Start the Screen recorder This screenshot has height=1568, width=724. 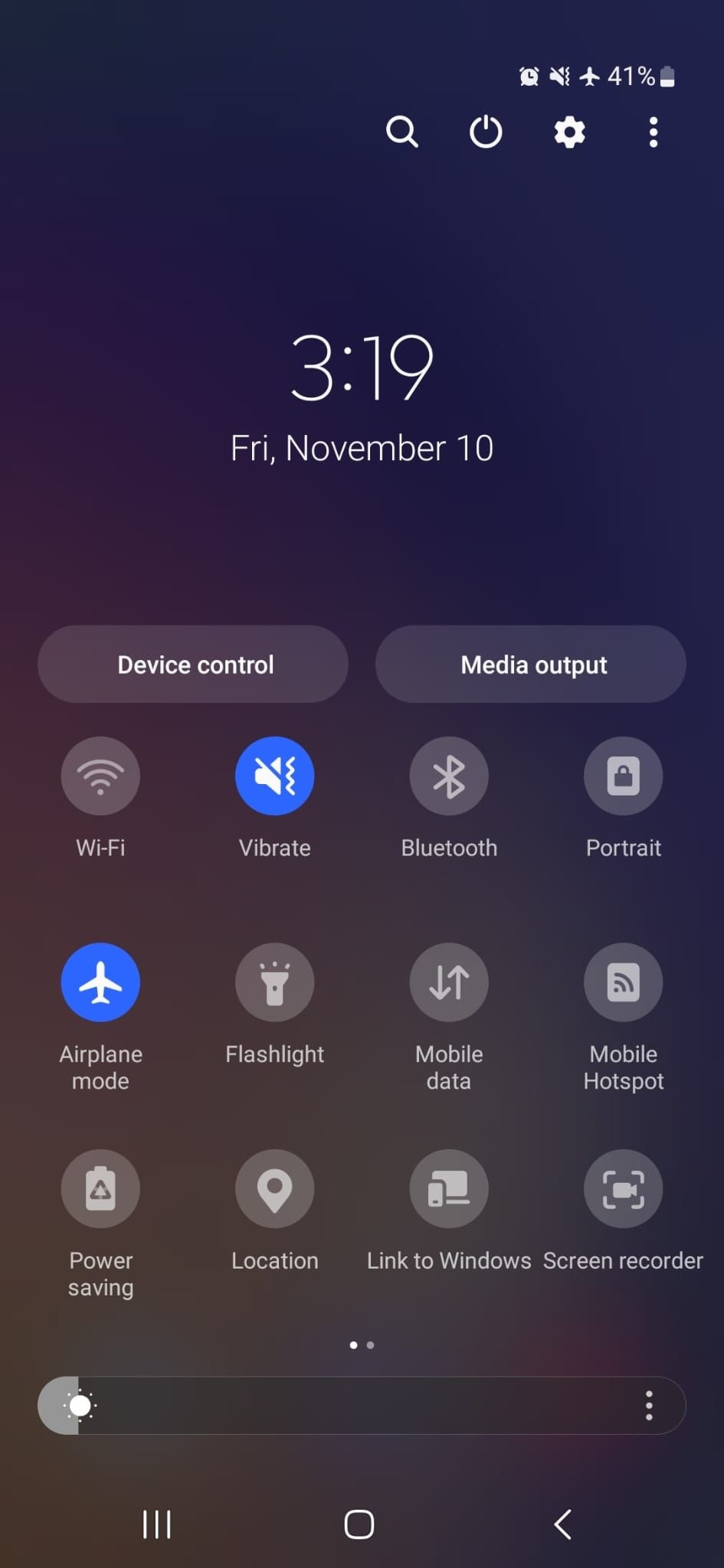[624, 1189]
